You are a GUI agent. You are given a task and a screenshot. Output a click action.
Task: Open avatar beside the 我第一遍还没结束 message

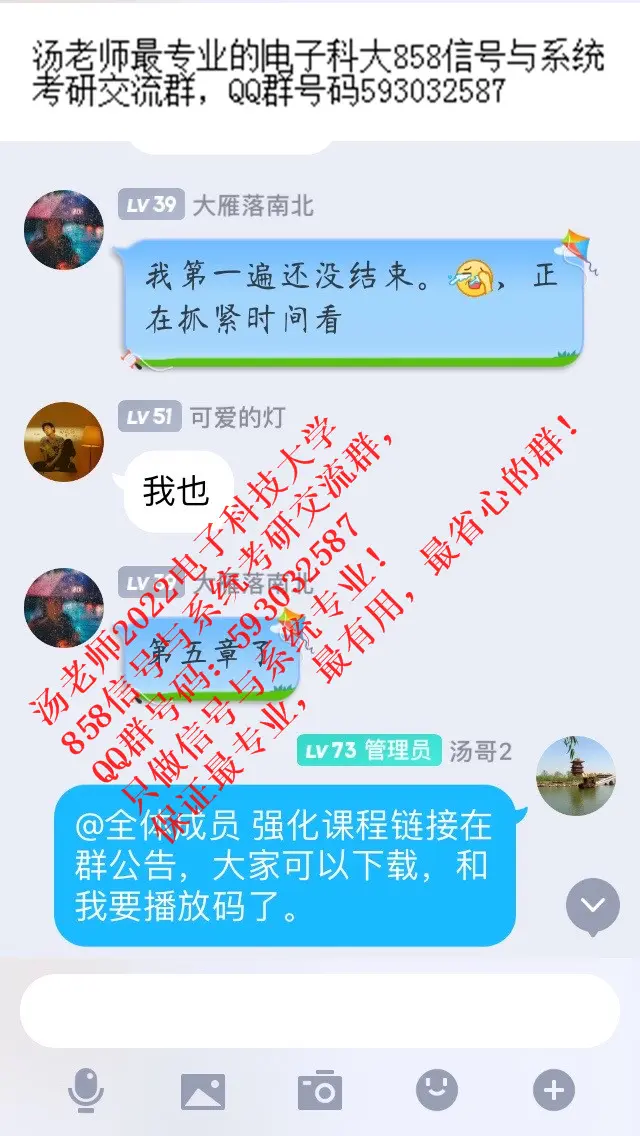(x=64, y=230)
